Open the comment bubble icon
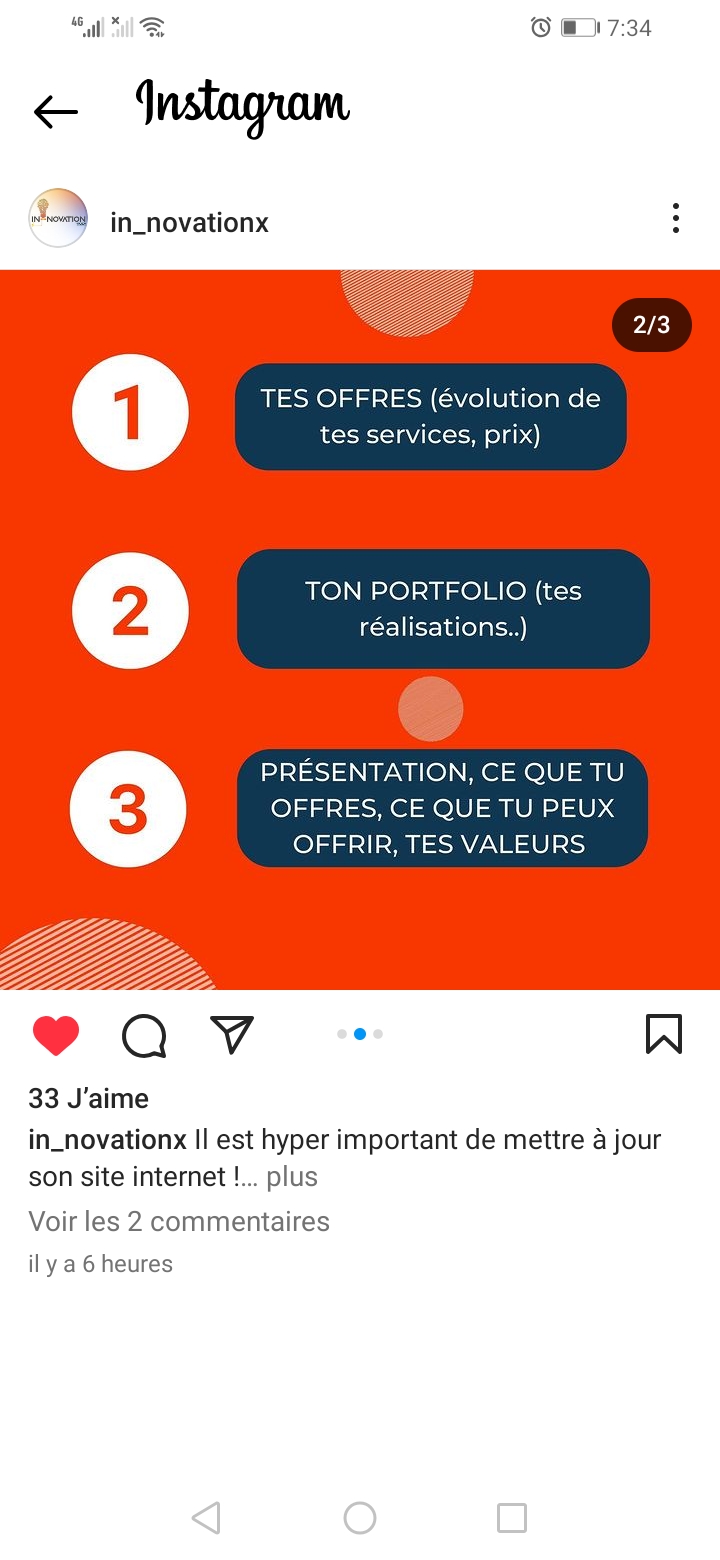Viewport: 720px width, 1560px height. (144, 1036)
